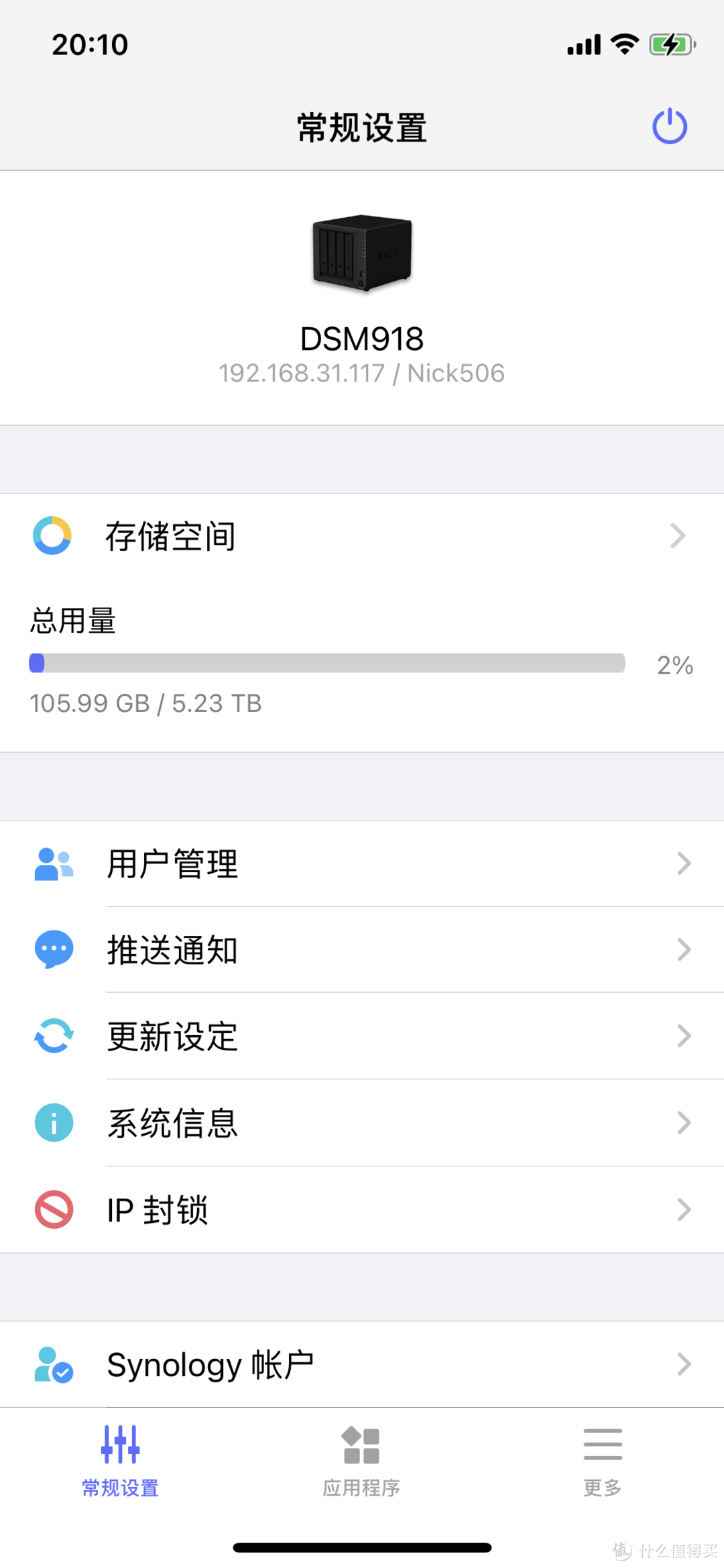724x1568 pixels.
Task: Open the IP 封锁 block settings
Action: [362, 1209]
